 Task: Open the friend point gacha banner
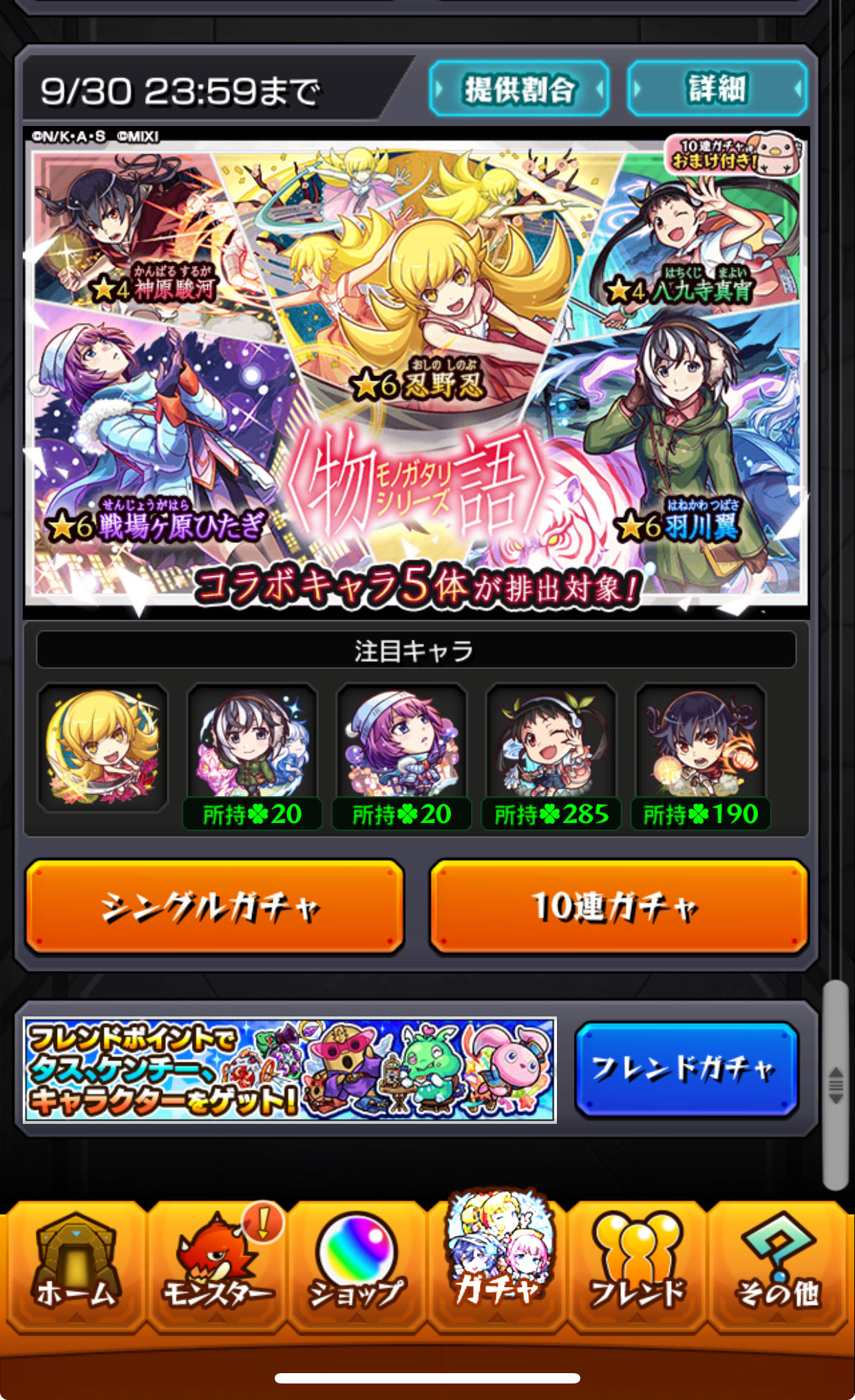(x=289, y=1069)
